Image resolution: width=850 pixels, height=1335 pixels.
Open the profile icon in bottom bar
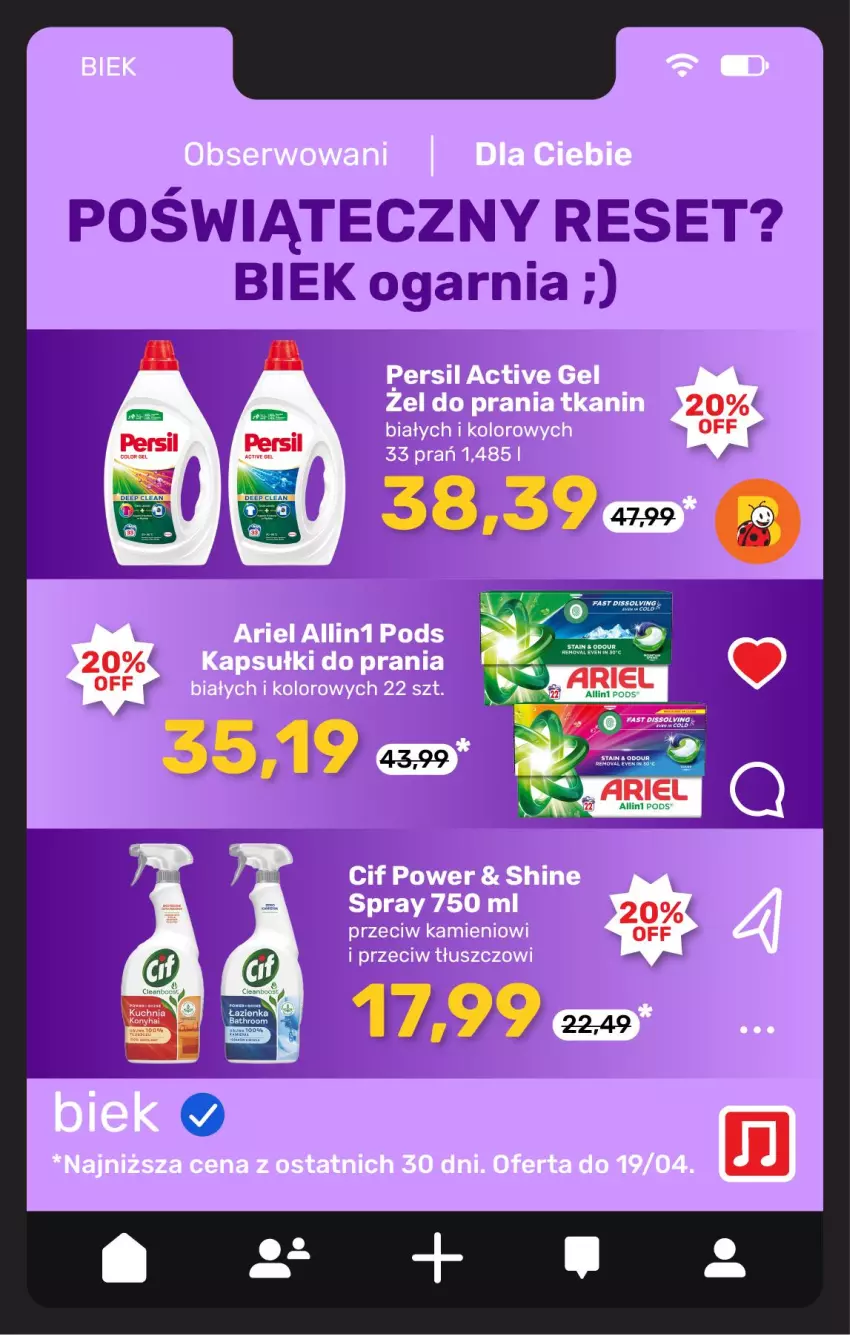pos(725,1259)
